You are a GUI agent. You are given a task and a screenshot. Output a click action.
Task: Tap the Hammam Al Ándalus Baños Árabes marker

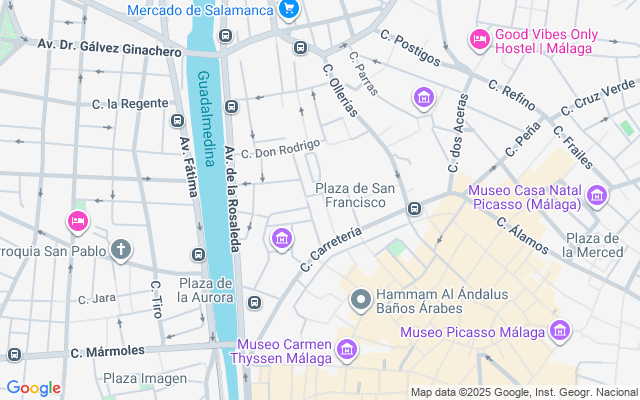(360, 299)
